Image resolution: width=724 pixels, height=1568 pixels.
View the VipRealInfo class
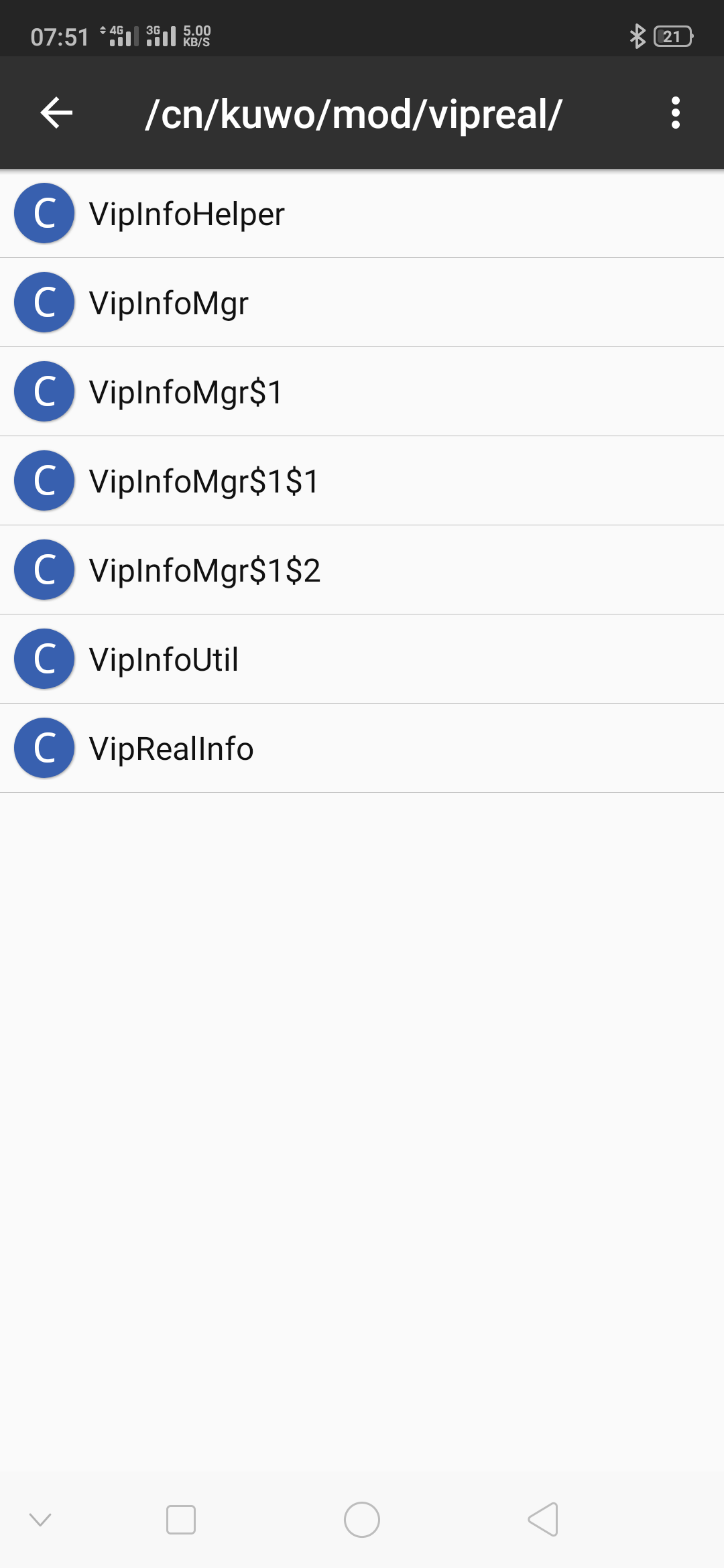point(362,748)
